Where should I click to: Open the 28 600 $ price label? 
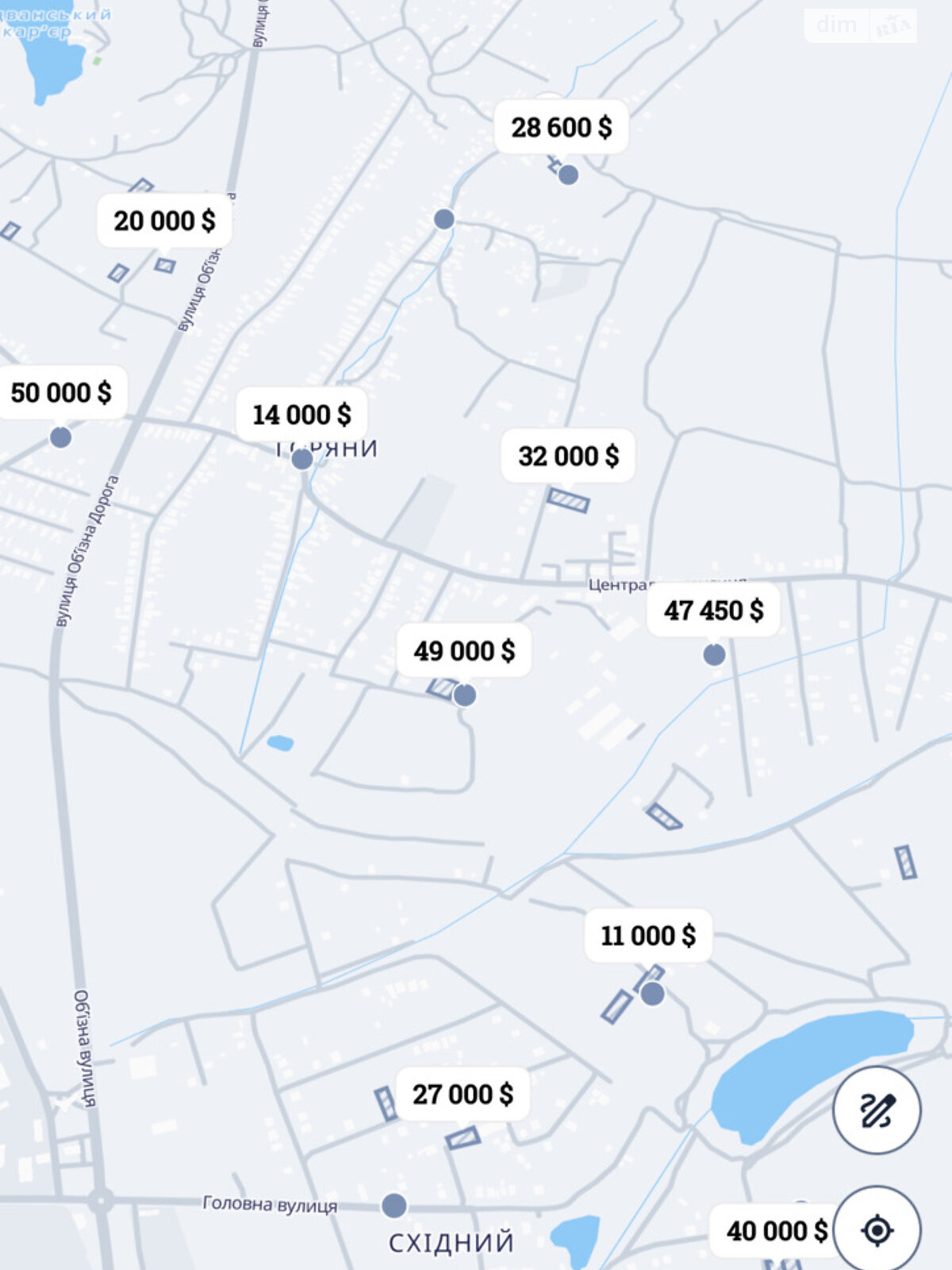[566, 127]
